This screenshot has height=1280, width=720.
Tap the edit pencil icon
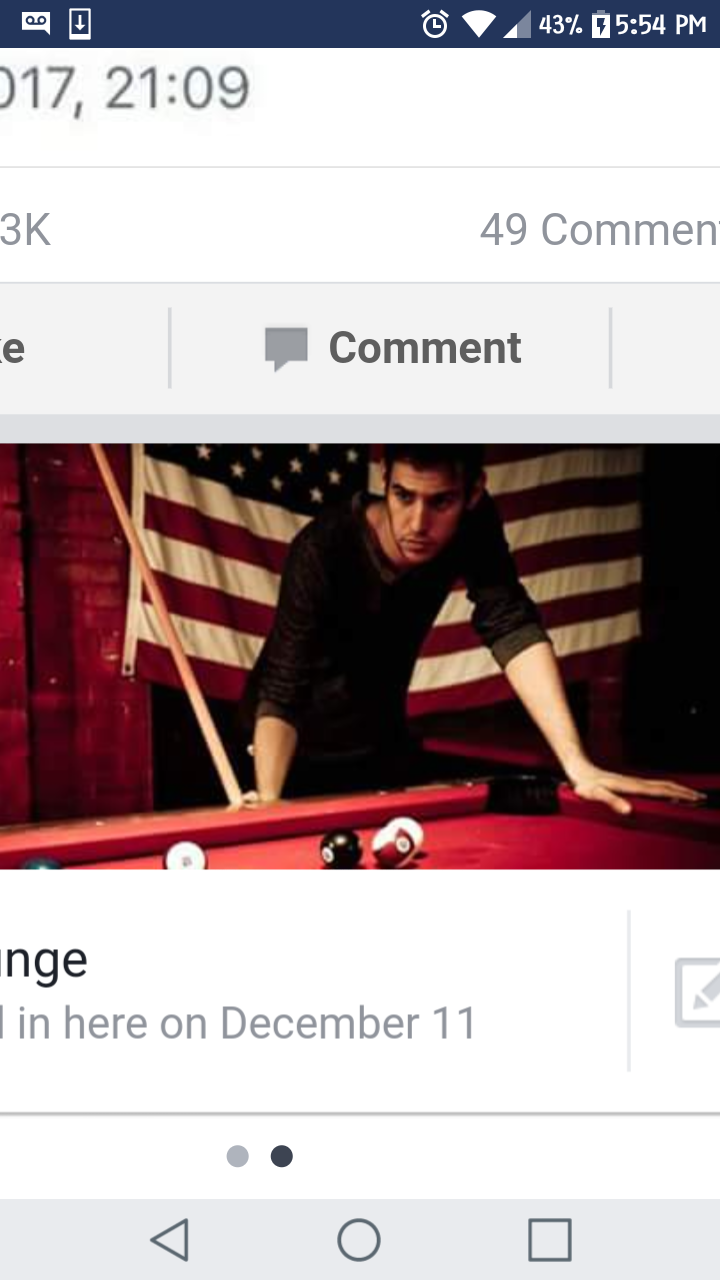pos(700,992)
